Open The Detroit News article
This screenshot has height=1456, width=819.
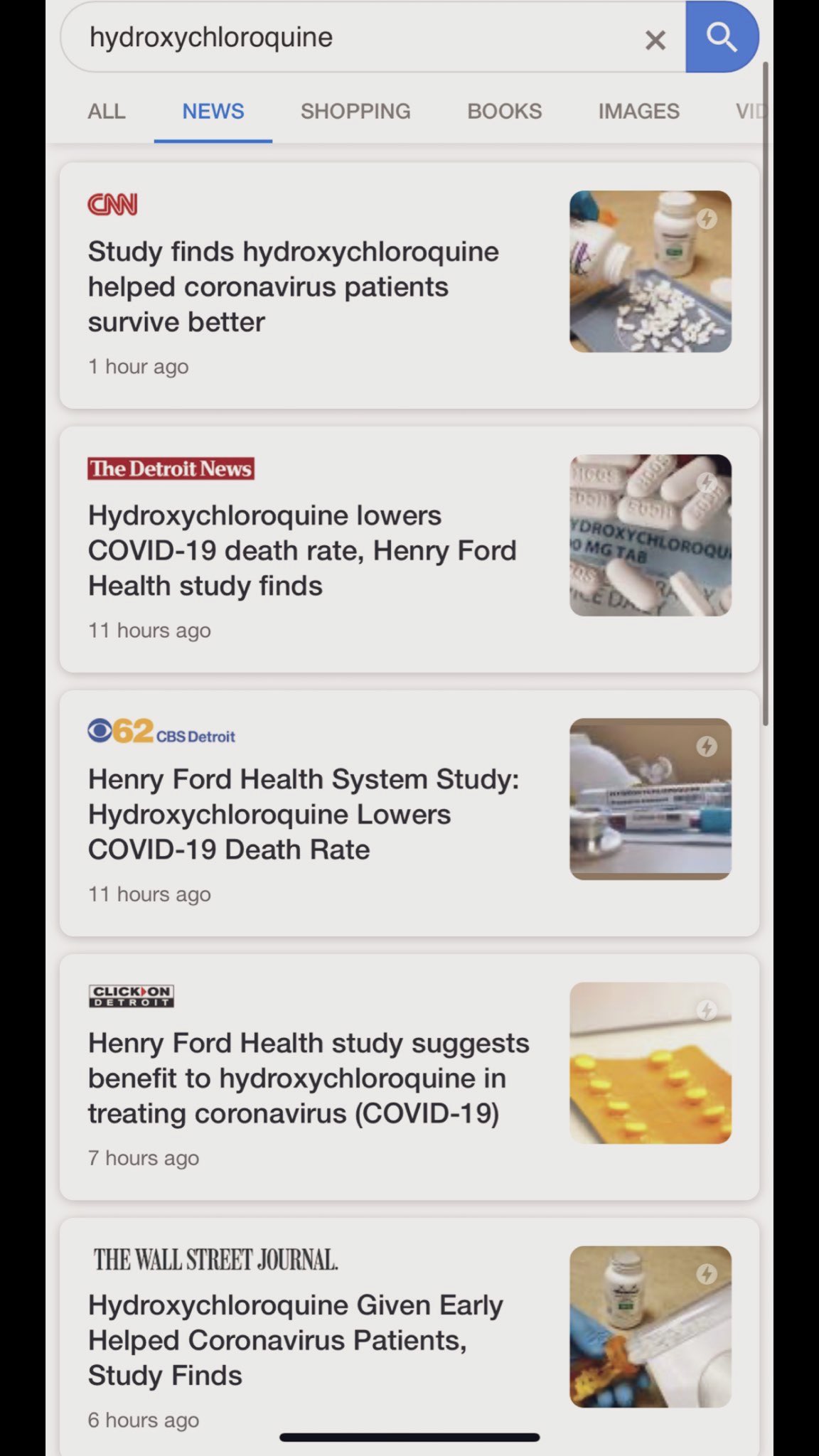point(301,550)
